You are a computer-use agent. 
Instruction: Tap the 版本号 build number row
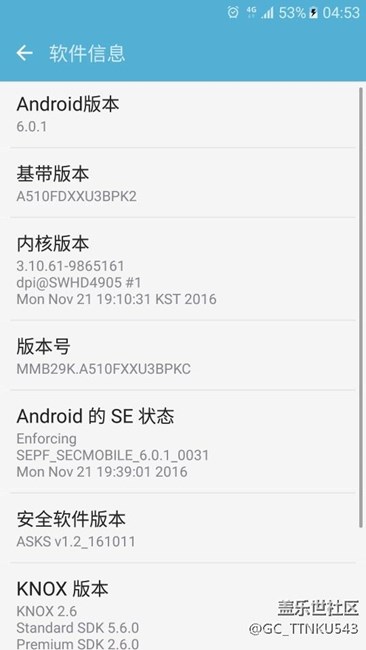pos(183,355)
